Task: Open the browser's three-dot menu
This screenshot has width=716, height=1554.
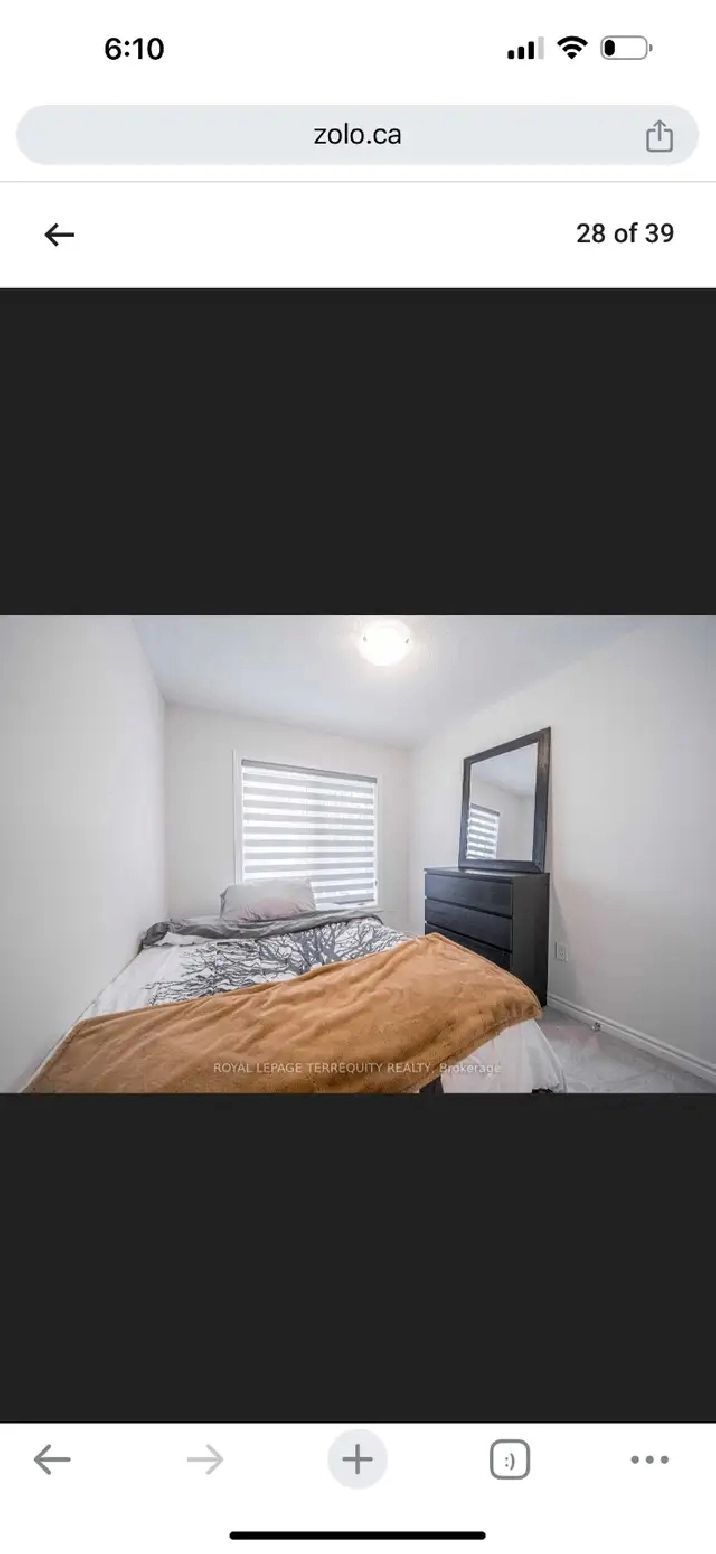Action: click(650, 1460)
